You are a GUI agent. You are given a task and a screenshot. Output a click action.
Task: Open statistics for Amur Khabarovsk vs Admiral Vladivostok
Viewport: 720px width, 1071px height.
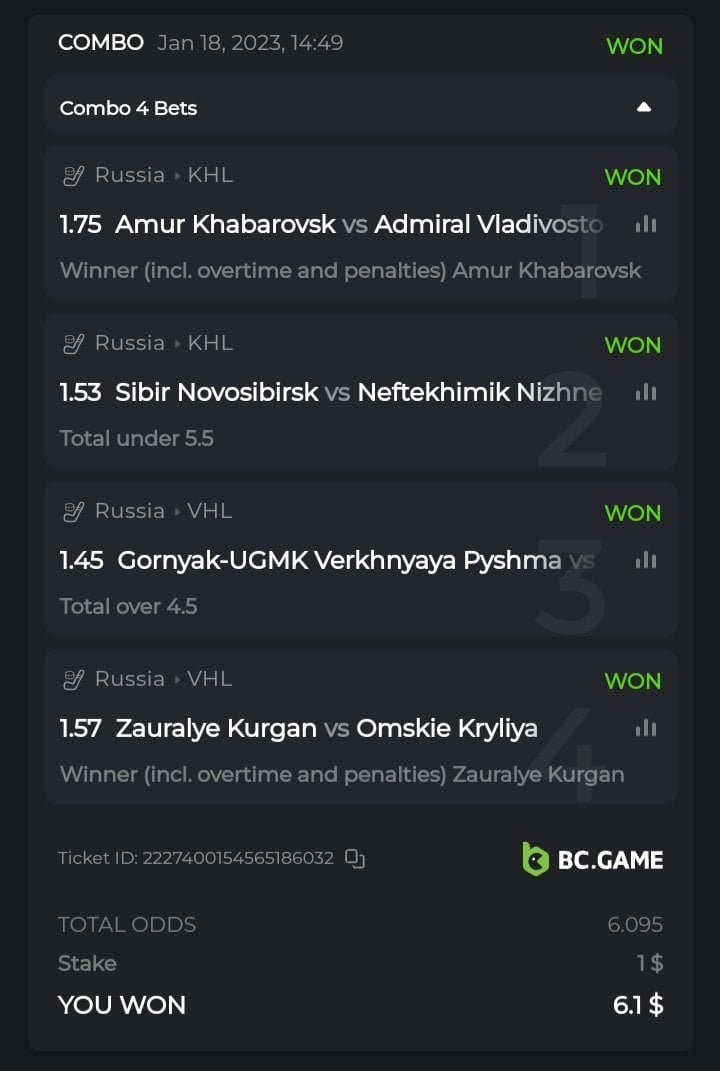pyautogui.click(x=646, y=224)
